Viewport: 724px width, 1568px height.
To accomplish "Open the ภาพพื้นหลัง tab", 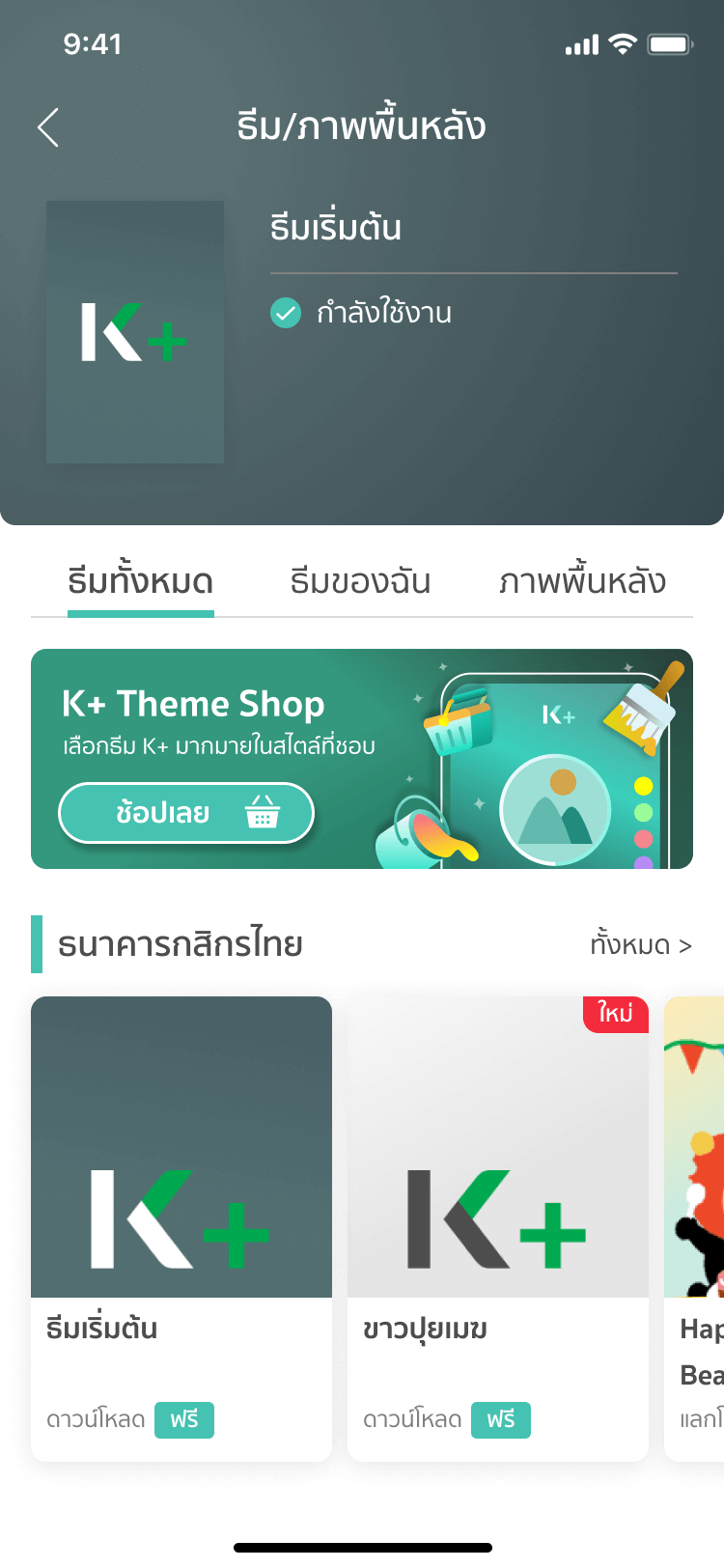I will point(582,582).
